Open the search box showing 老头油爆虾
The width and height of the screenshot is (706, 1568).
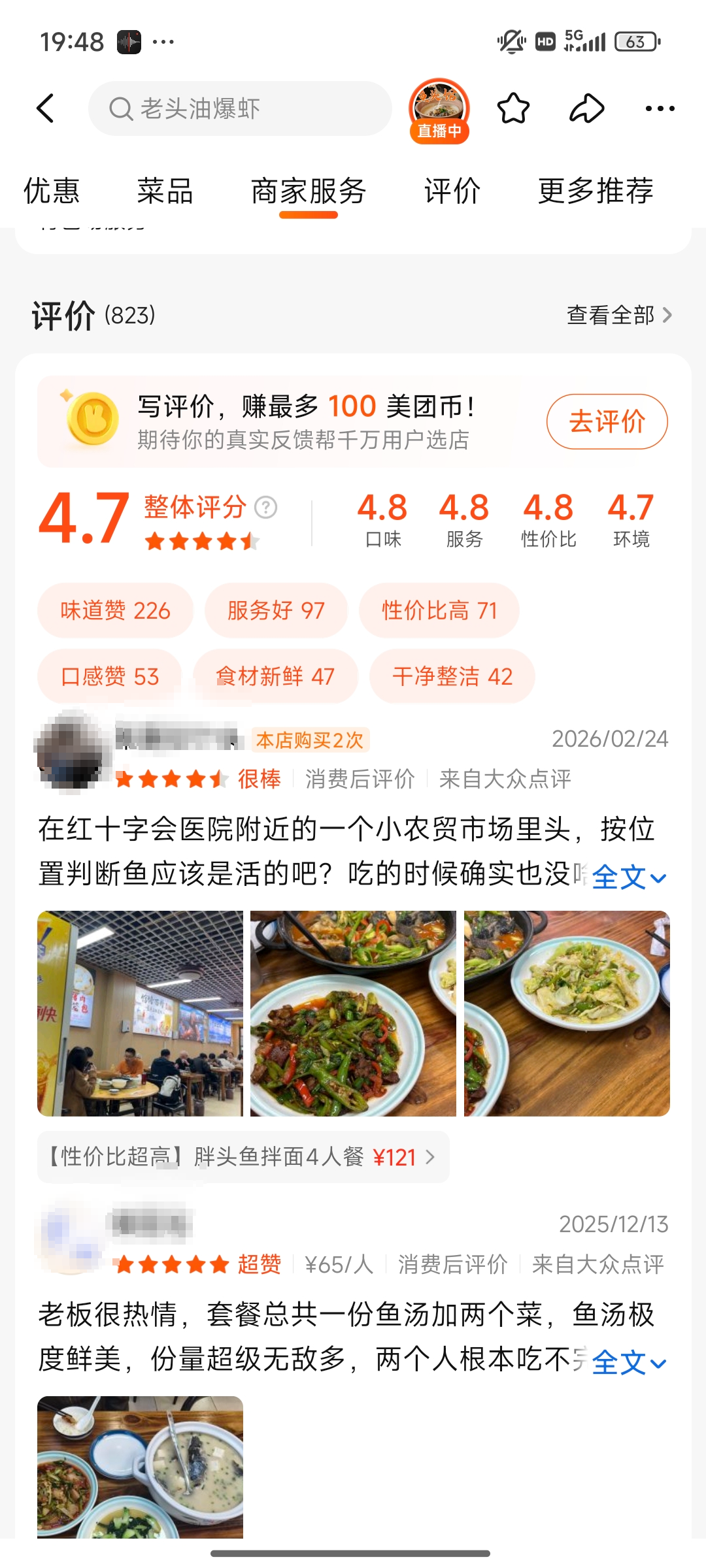click(x=240, y=108)
